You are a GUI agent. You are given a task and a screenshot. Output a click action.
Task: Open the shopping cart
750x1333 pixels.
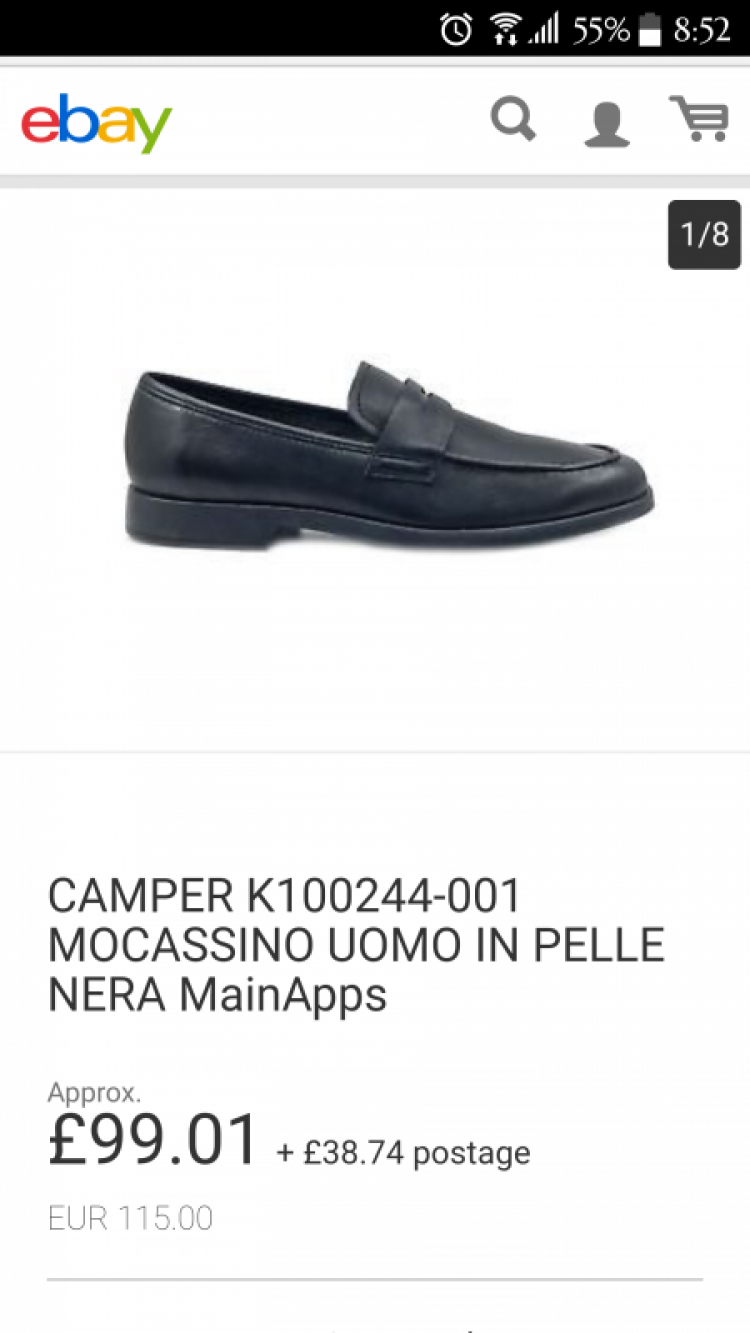pyautogui.click(x=699, y=120)
